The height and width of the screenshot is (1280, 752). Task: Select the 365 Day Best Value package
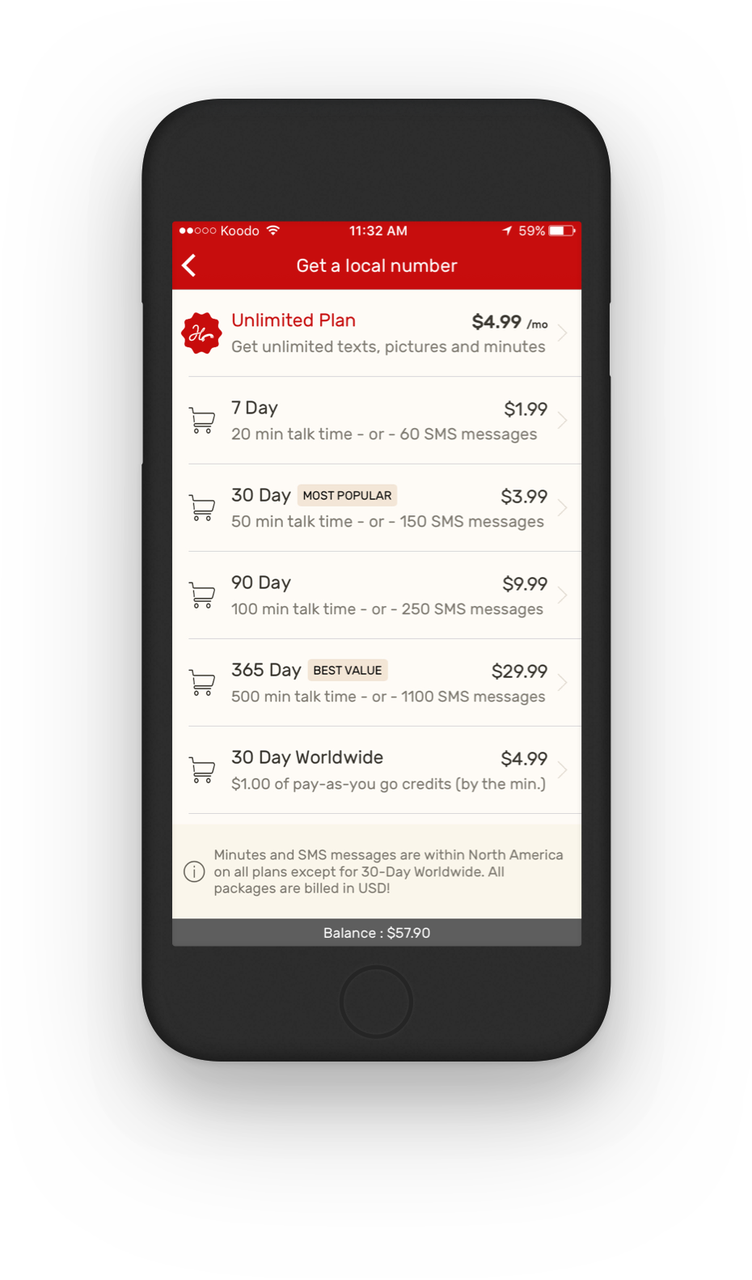[x=376, y=683]
